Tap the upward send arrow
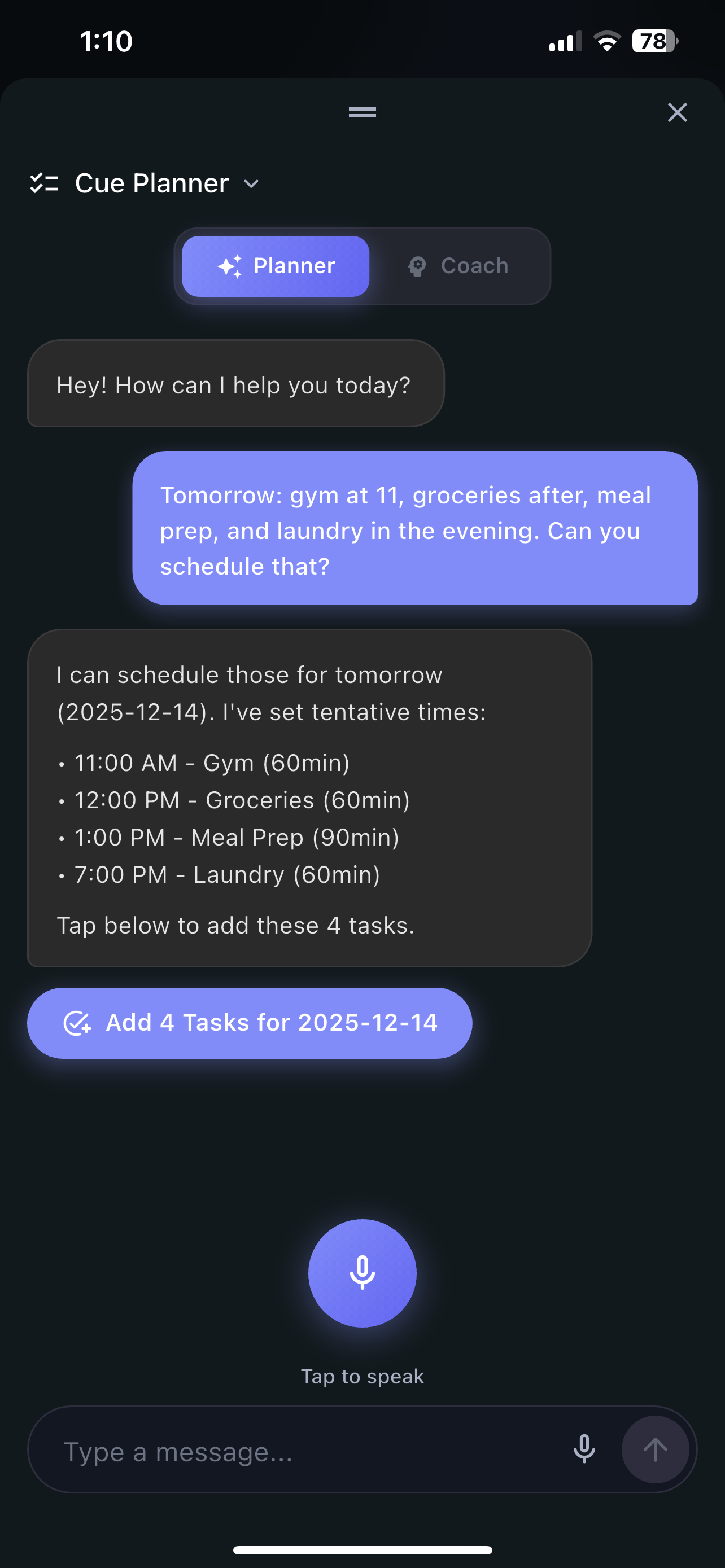 (x=655, y=1449)
